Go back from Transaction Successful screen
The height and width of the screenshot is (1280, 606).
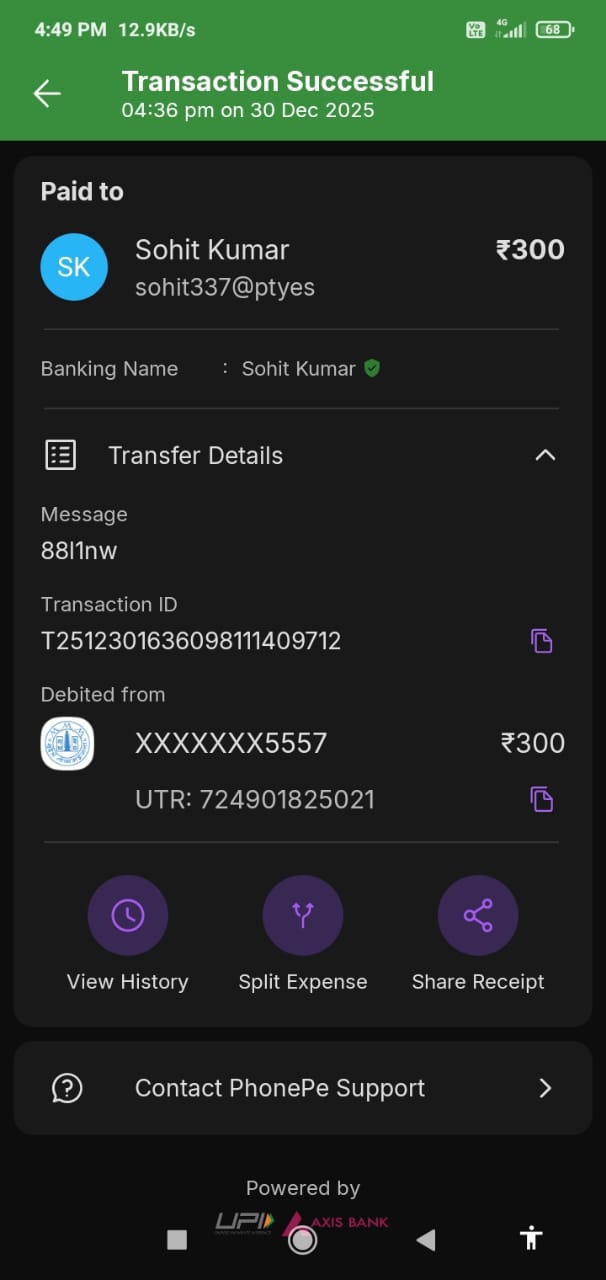(x=47, y=94)
